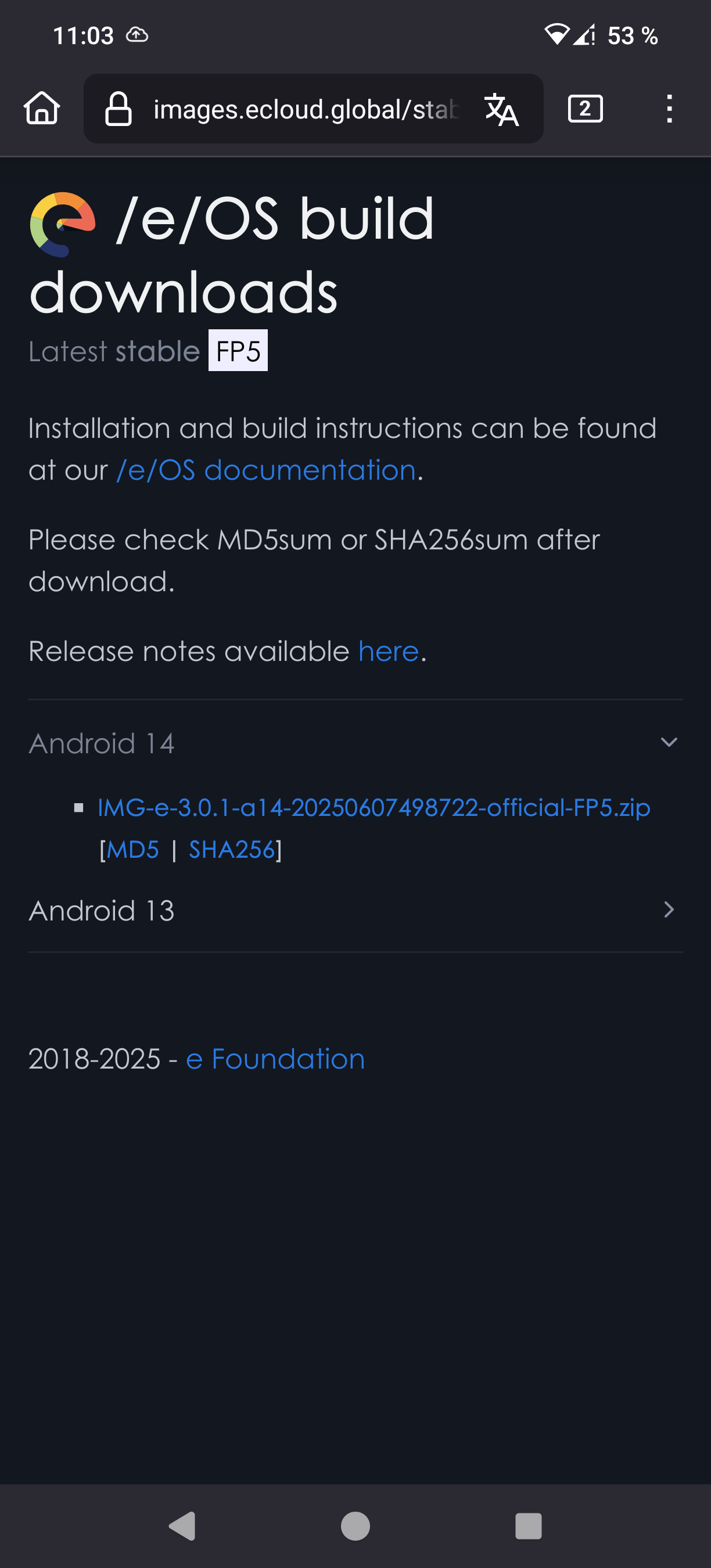This screenshot has height=1568, width=711.
Task: Open the SHA256 checksum link
Action: [x=232, y=849]
